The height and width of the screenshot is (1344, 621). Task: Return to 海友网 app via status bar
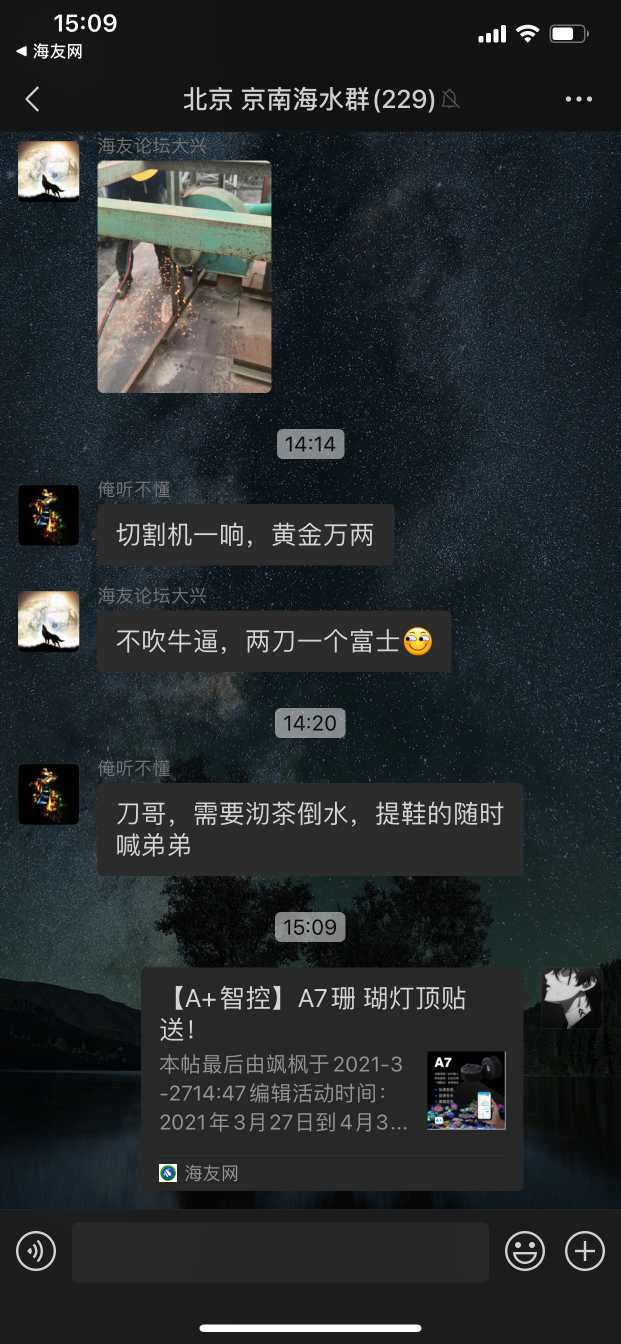coord(50,51)
